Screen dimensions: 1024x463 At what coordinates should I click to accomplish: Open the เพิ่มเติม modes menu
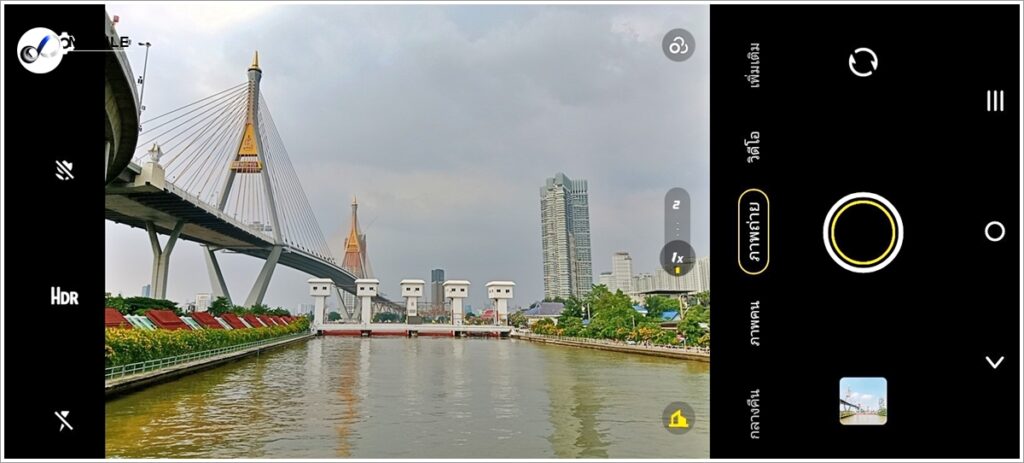coord(753,65)
